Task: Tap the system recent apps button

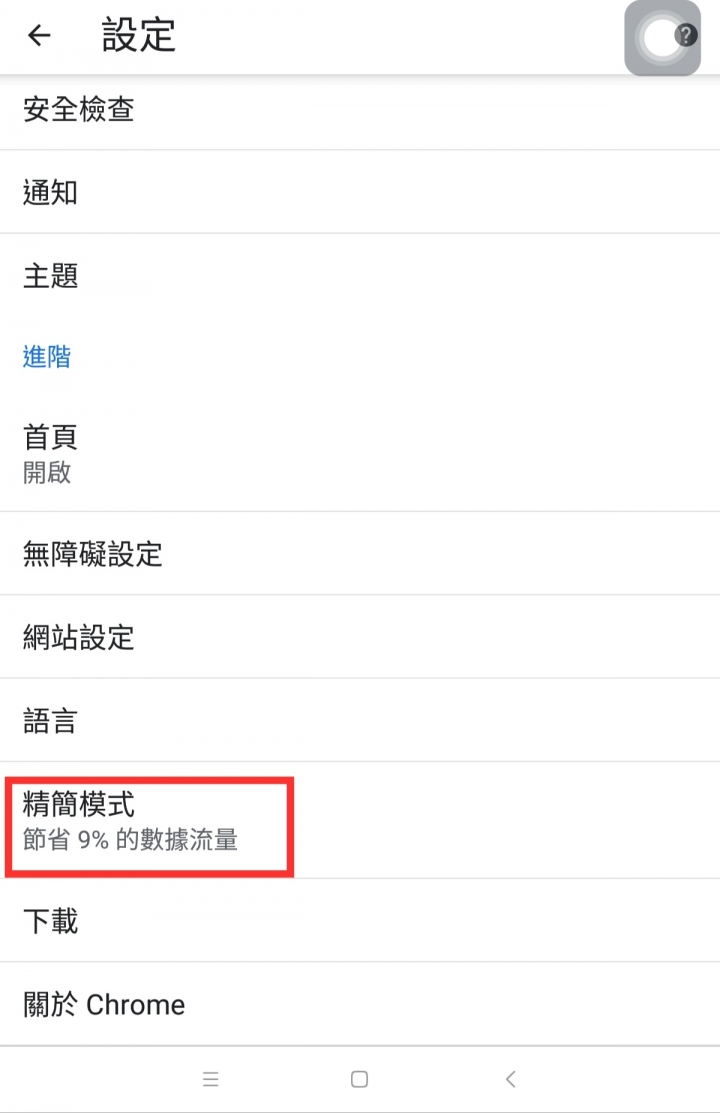Action: [x=210, y=1079]
